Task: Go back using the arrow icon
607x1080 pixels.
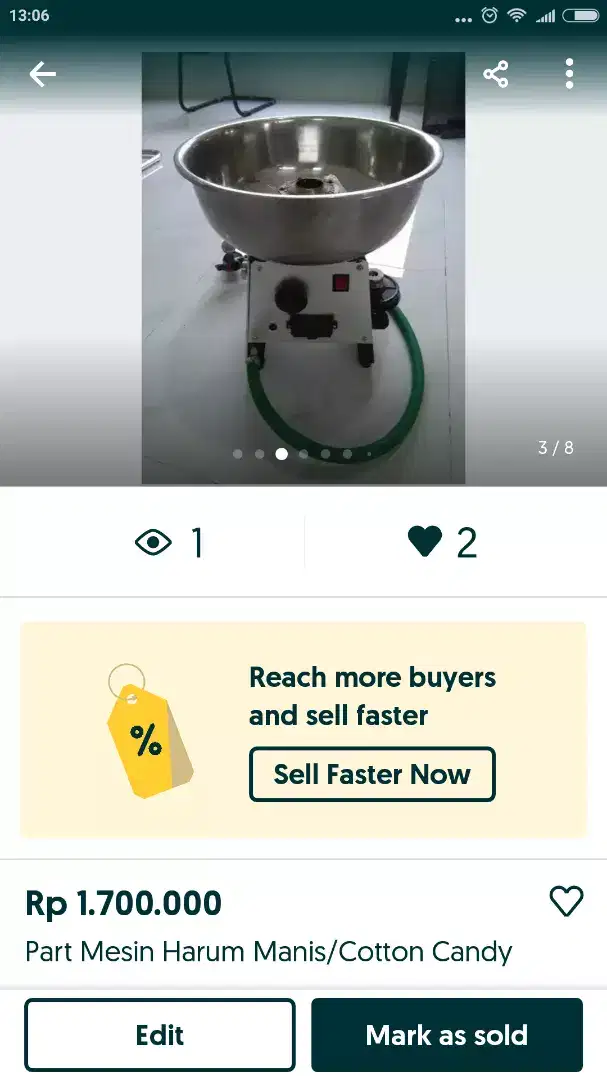Action: (x=42, y=74)
